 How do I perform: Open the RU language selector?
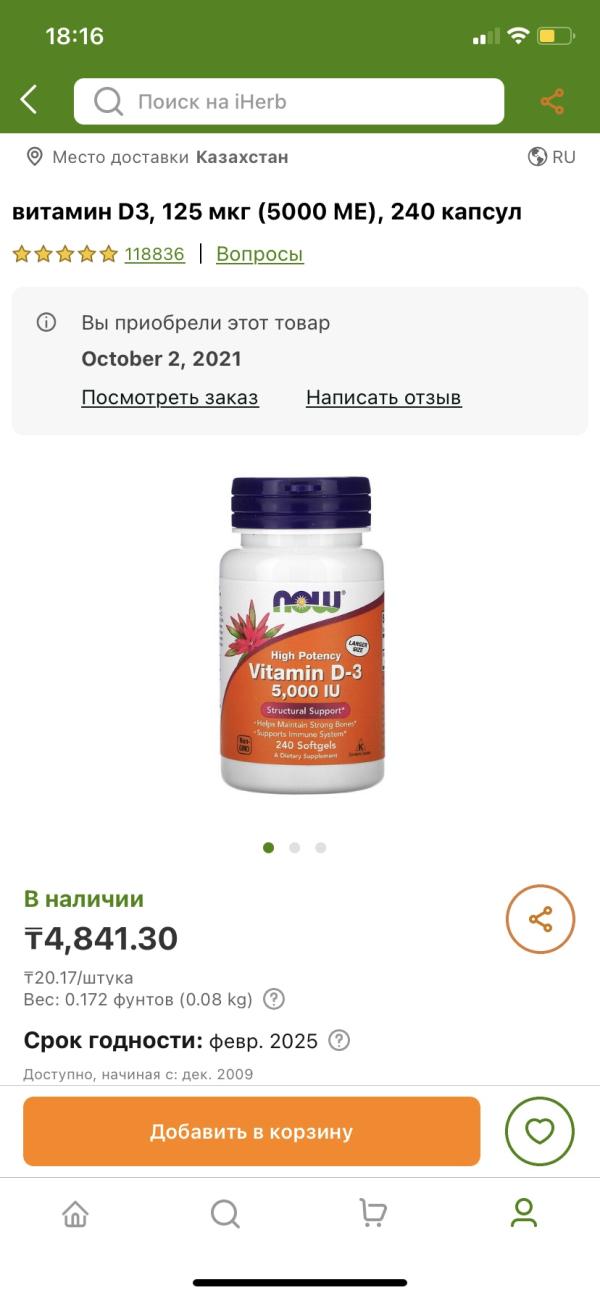click(x=552, y=157)
